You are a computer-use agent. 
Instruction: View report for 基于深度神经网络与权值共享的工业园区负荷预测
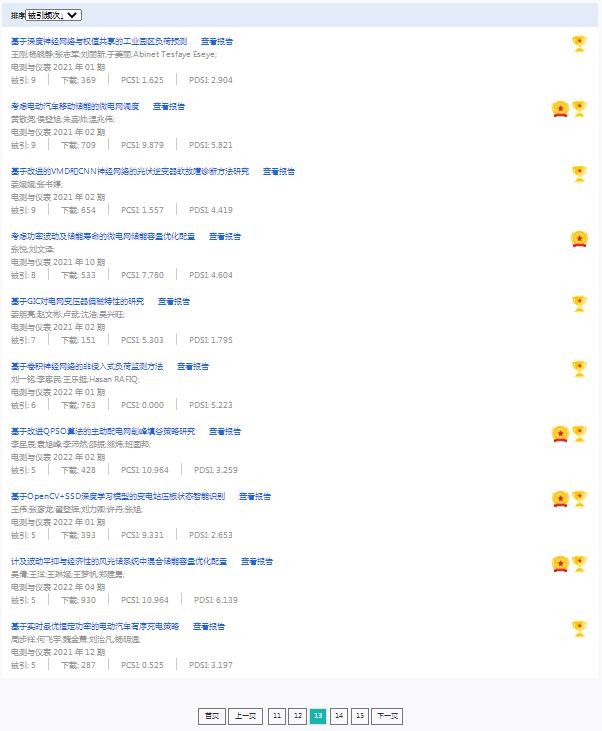pos(216,42)
